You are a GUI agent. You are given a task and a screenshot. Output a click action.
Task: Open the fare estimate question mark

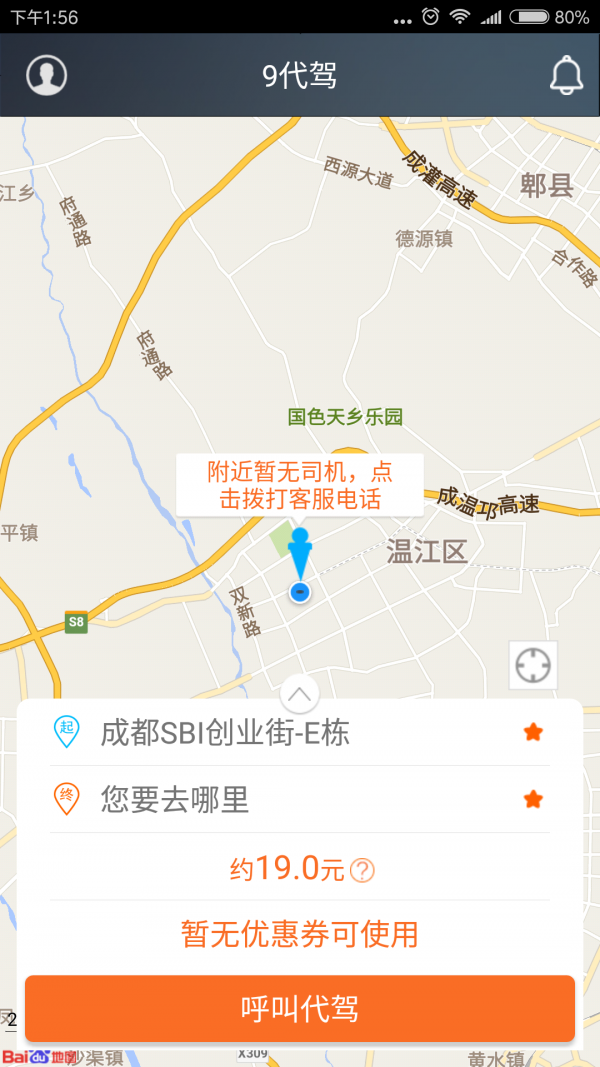[x=362, y=870]
